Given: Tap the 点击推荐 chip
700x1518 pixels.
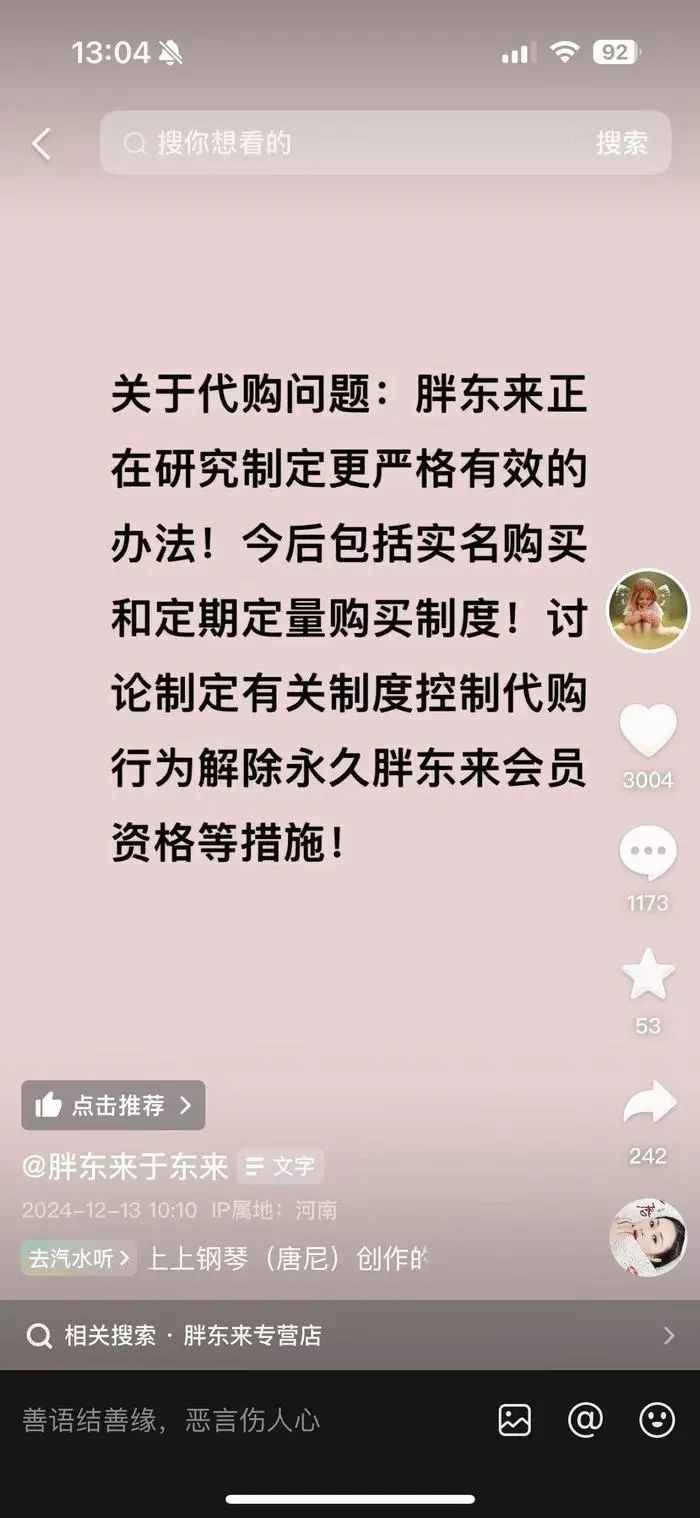Looking at the screenshot, I should tap(113, 1105).
